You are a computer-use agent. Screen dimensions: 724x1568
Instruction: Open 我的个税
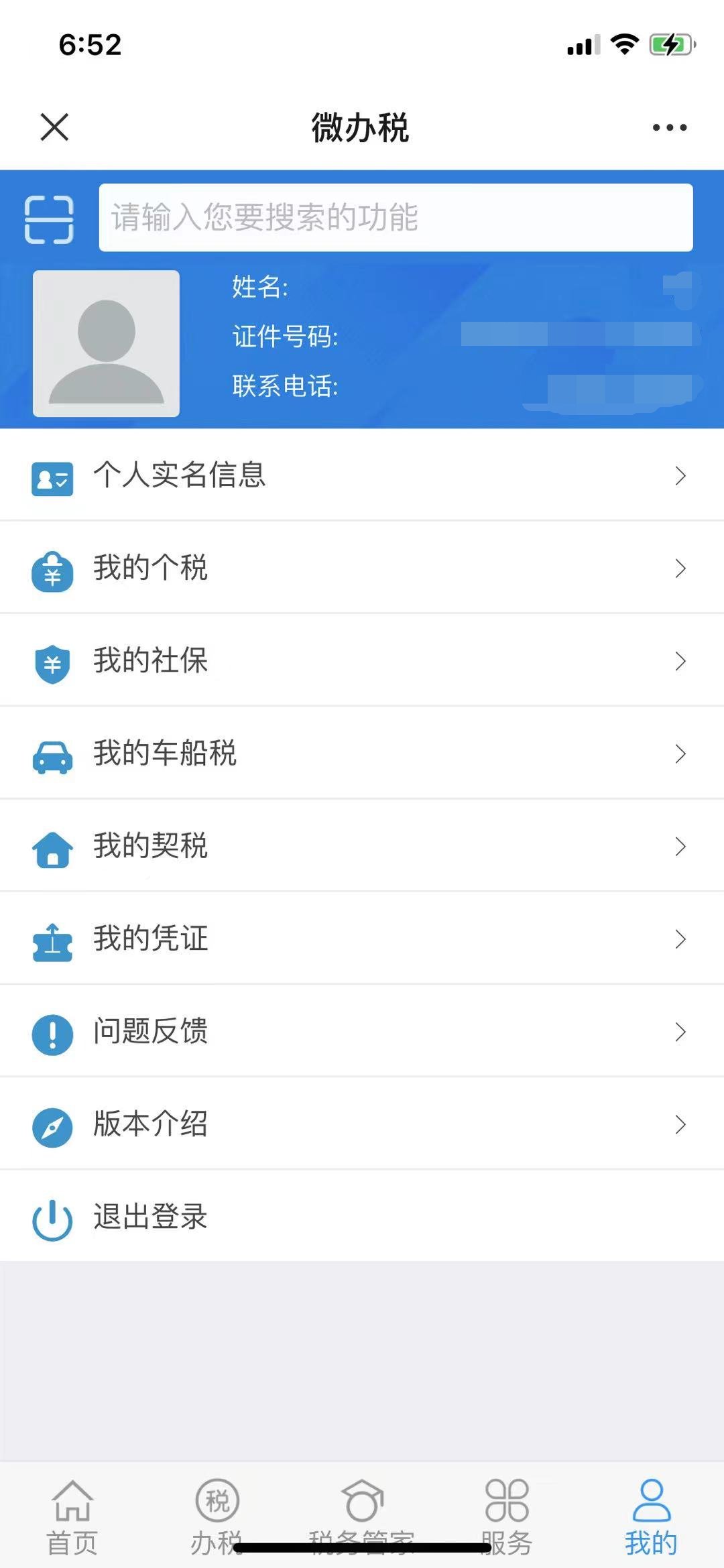point(362,568)
